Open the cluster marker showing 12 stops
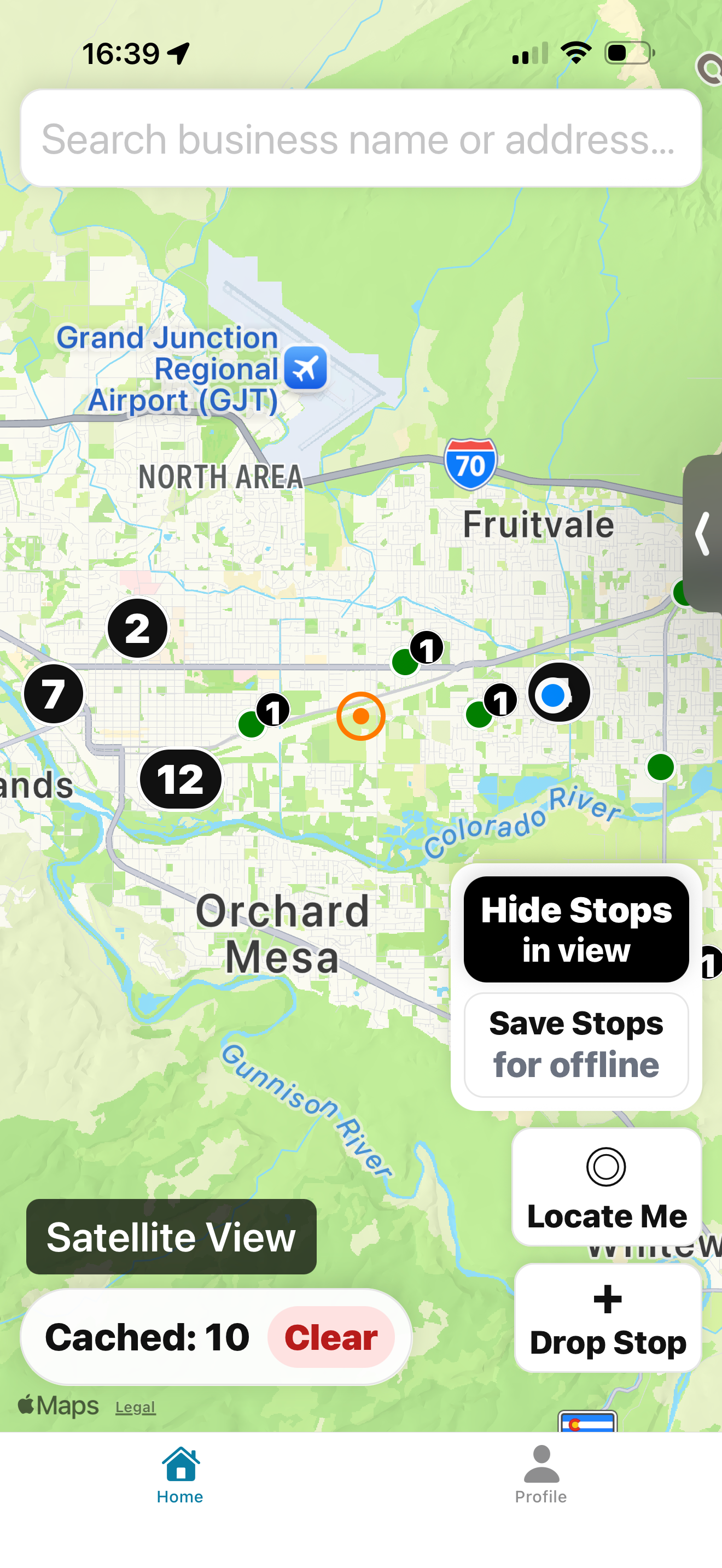This screenshot has width=722, height=1568. pyautogui.click(x=181, y=779)
